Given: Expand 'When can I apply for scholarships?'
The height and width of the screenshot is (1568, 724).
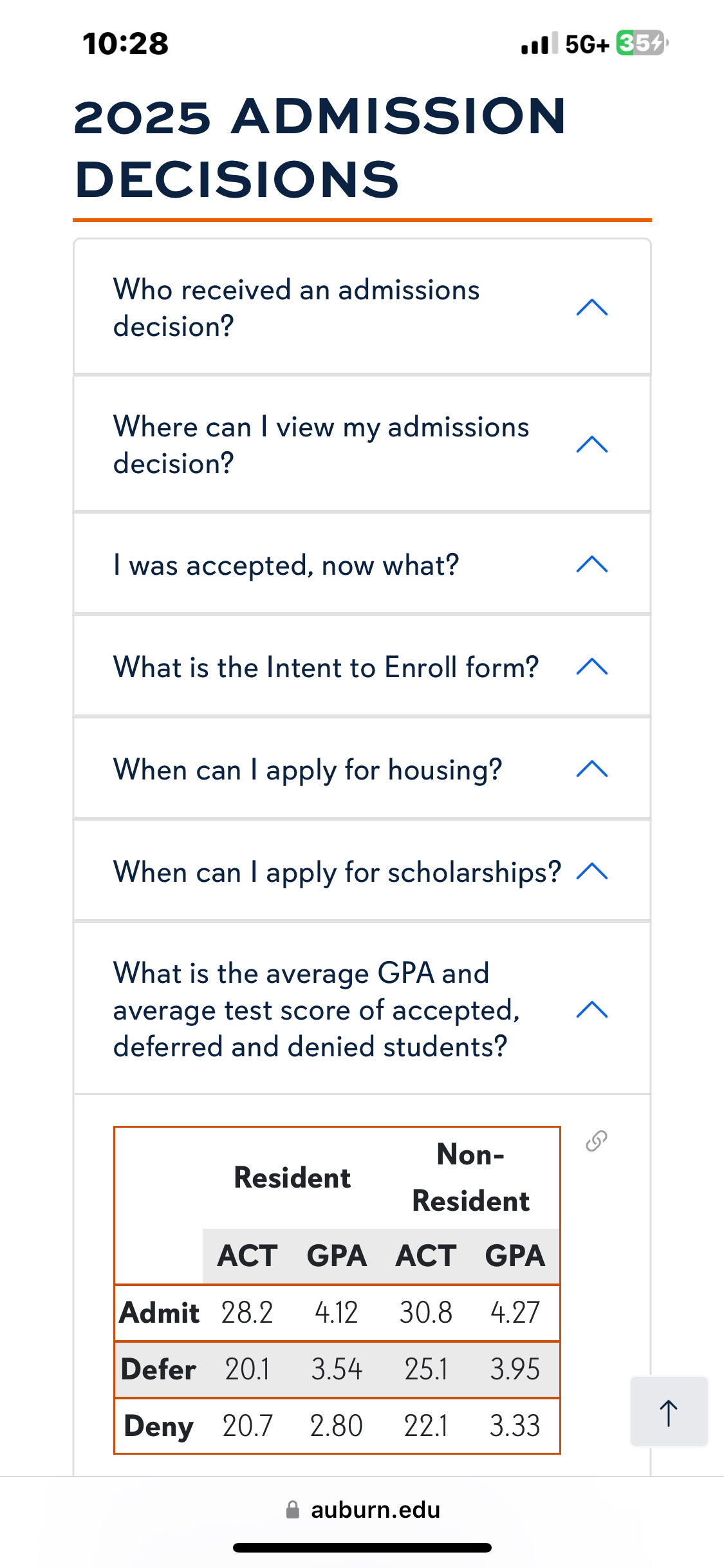Looking at the screenshot, I should [362, 872].
